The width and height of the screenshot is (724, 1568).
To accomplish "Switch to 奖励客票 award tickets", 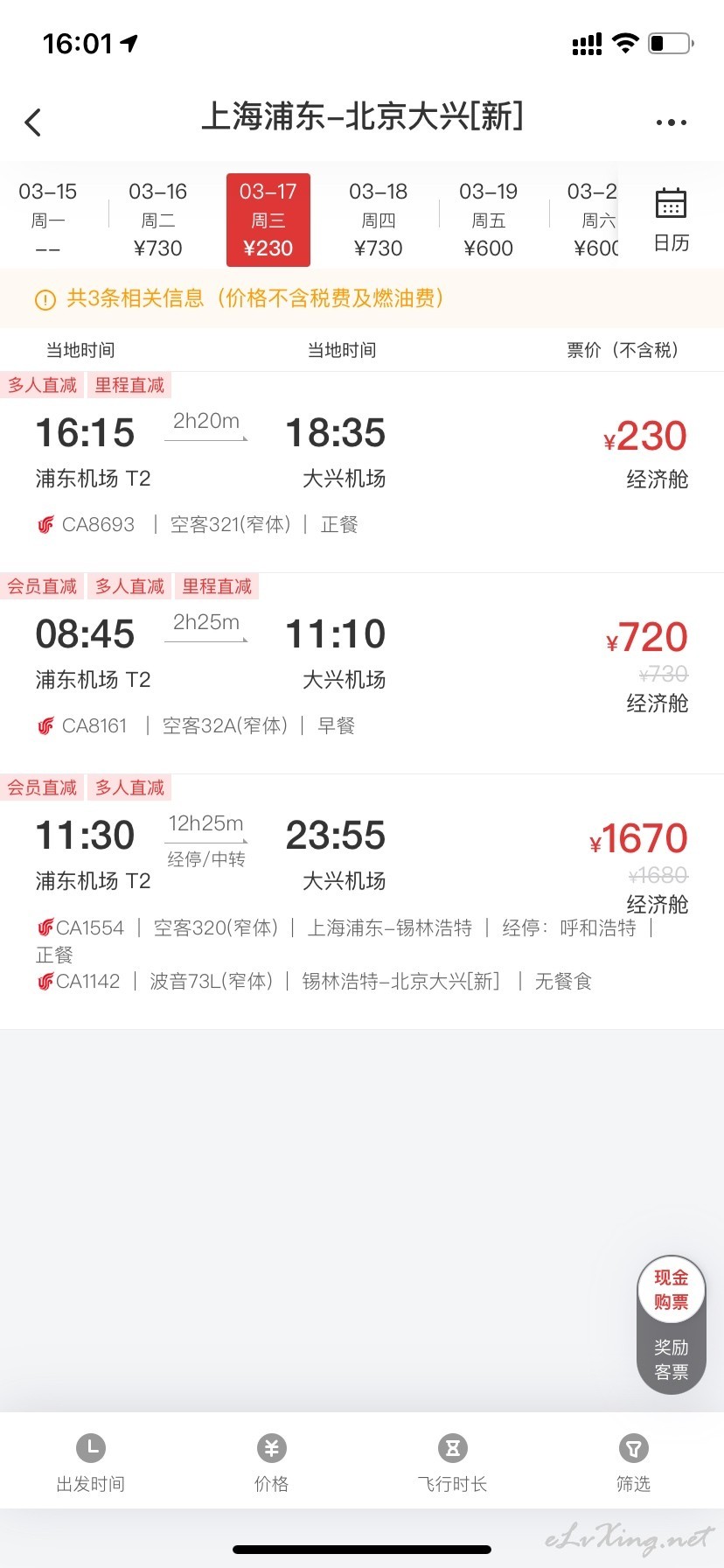I will pyautogui.click(x=672, y=1360).
